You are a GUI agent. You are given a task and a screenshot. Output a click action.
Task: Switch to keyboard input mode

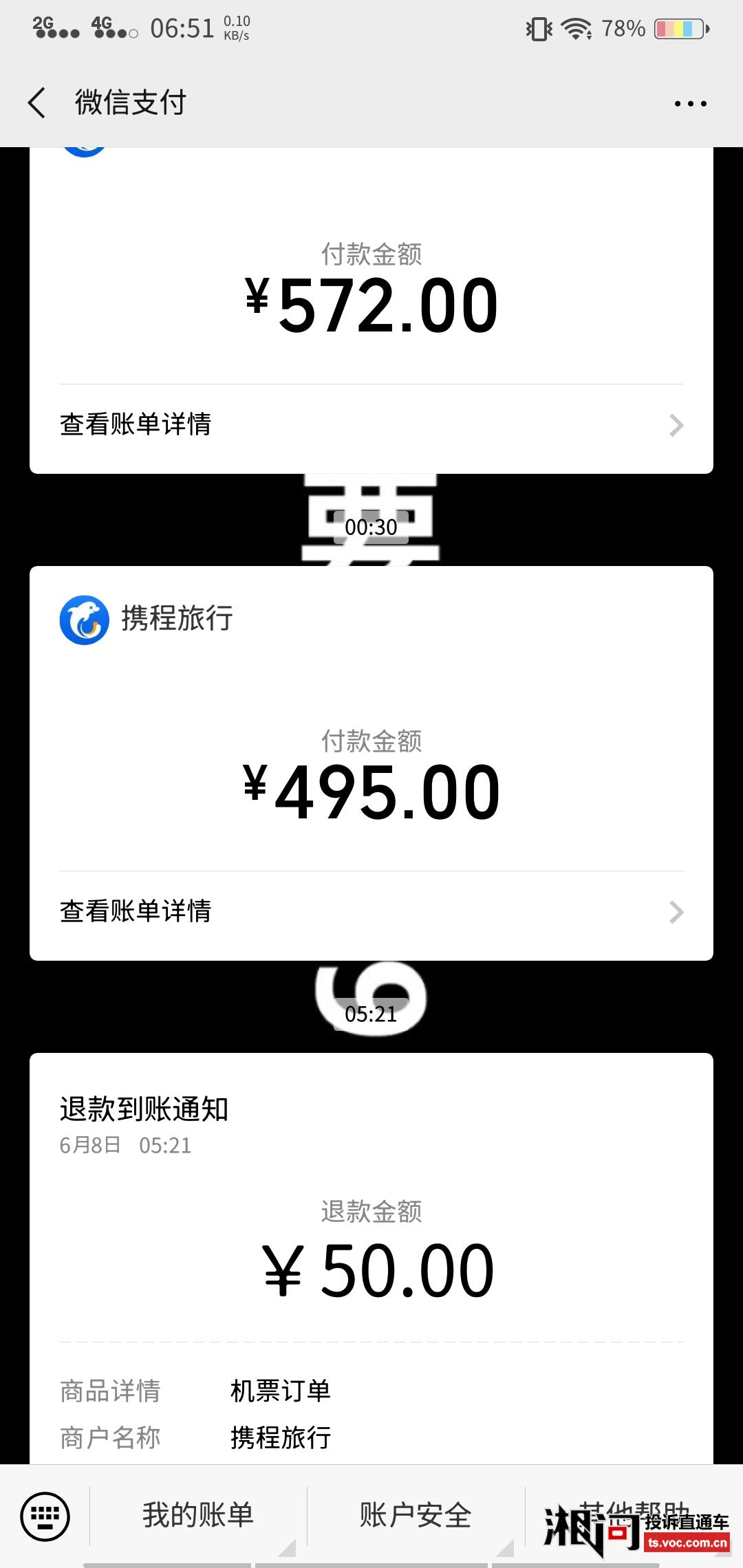[45, 1516]
